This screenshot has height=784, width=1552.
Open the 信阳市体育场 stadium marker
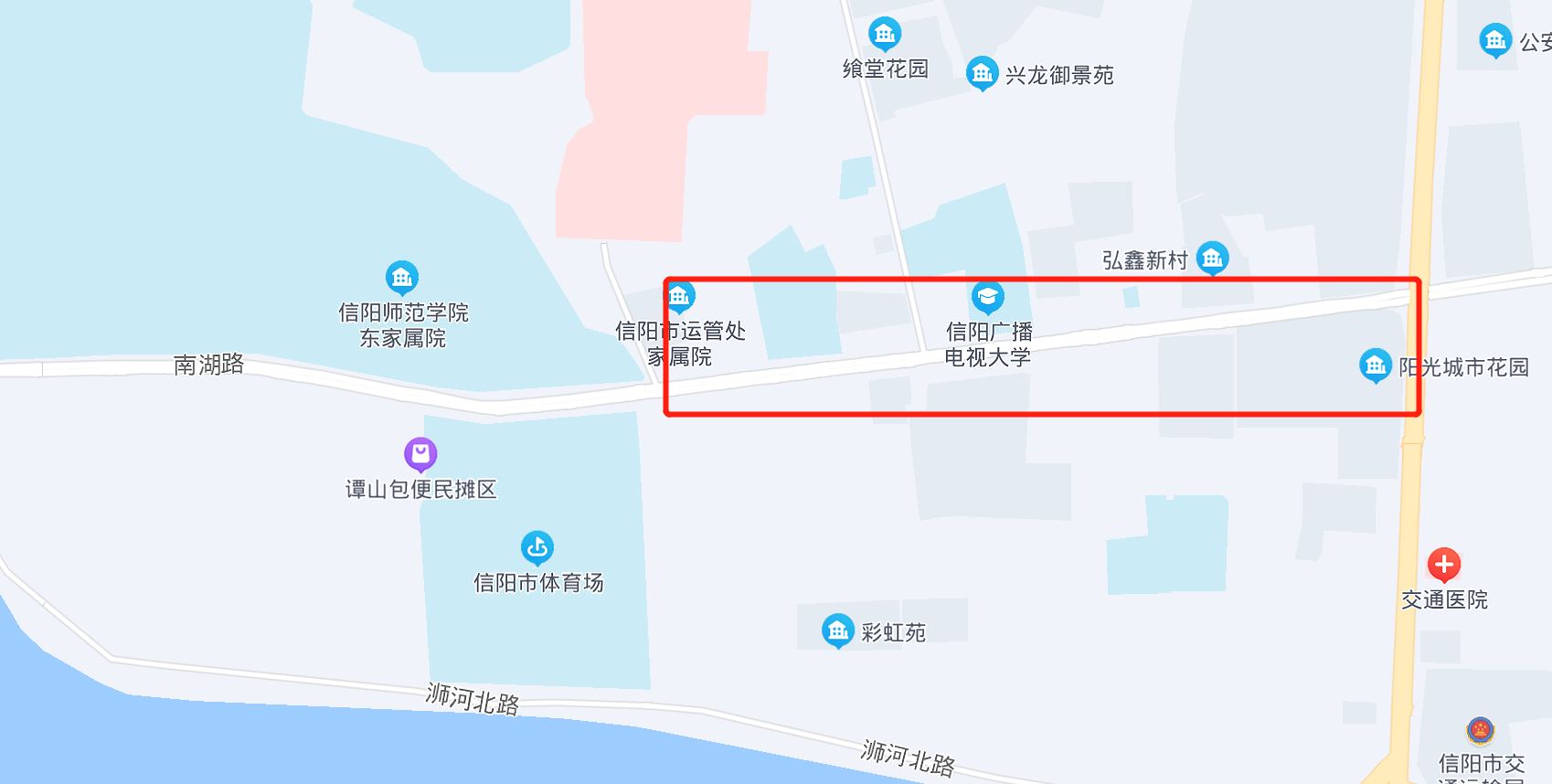537,547
